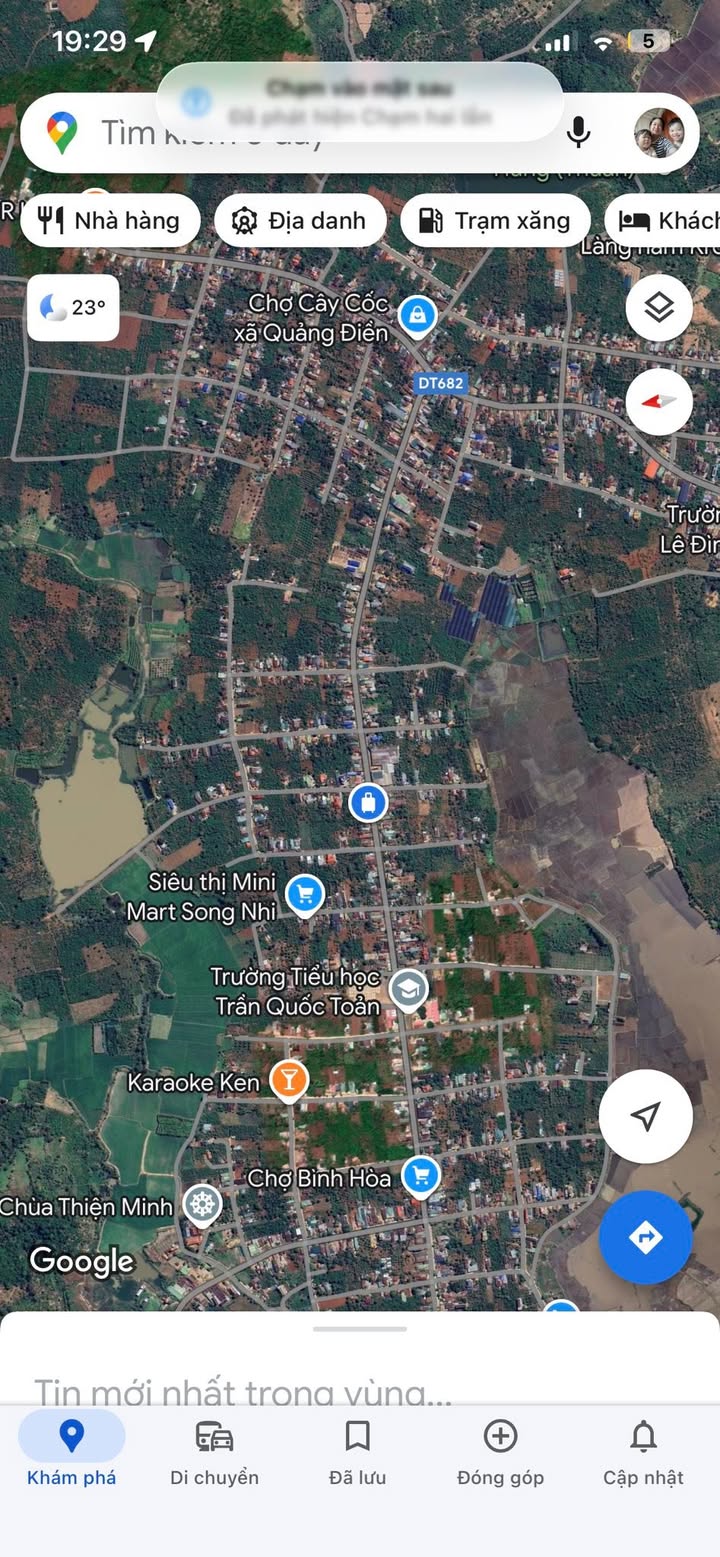Image resolution: width=720 pixels, height=1557 pixels.
Task: Open the 23° weather widget
Action: (73, 307)
